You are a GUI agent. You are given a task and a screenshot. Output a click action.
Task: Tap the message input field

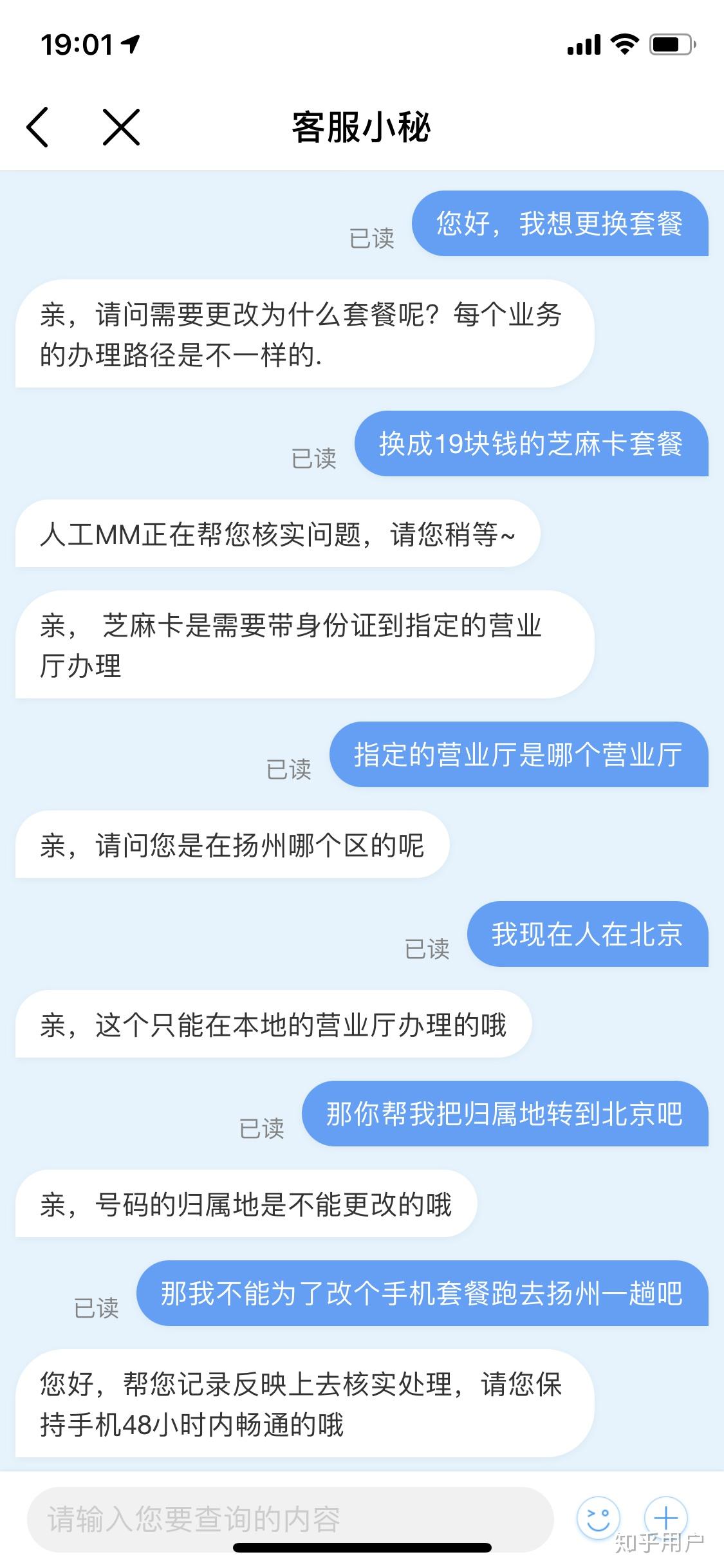290,1519
